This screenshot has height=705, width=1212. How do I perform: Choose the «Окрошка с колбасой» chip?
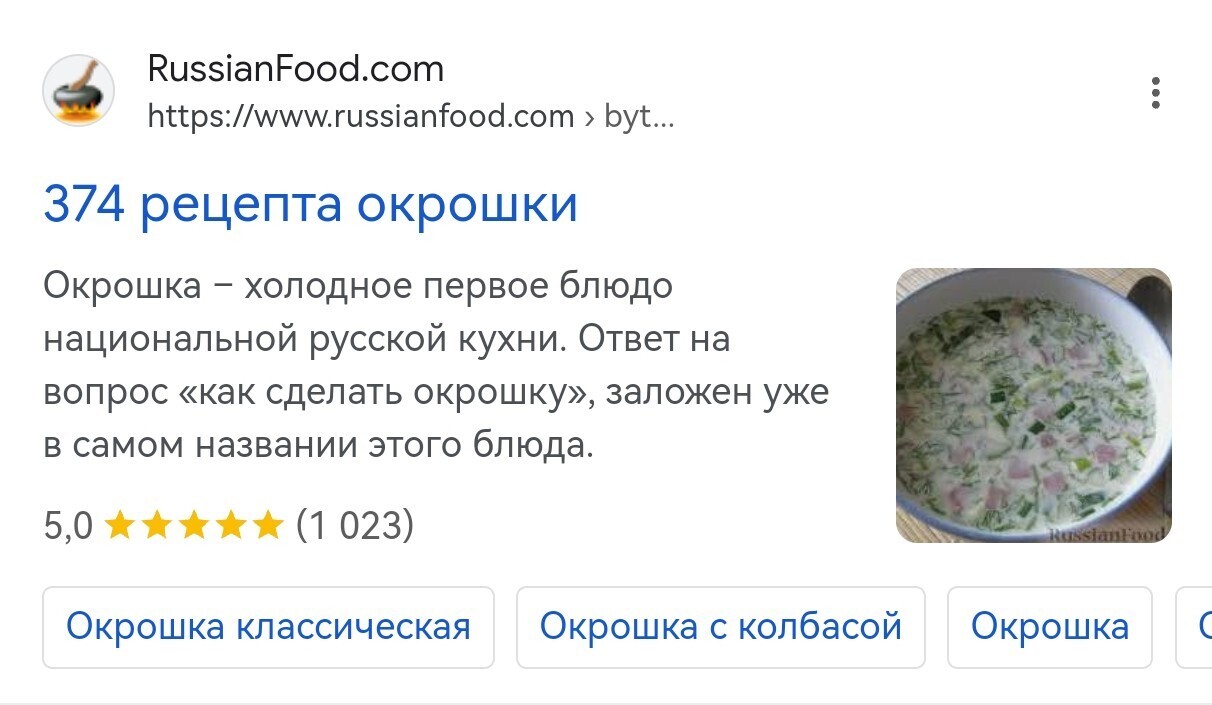click(x=720, y=627)
